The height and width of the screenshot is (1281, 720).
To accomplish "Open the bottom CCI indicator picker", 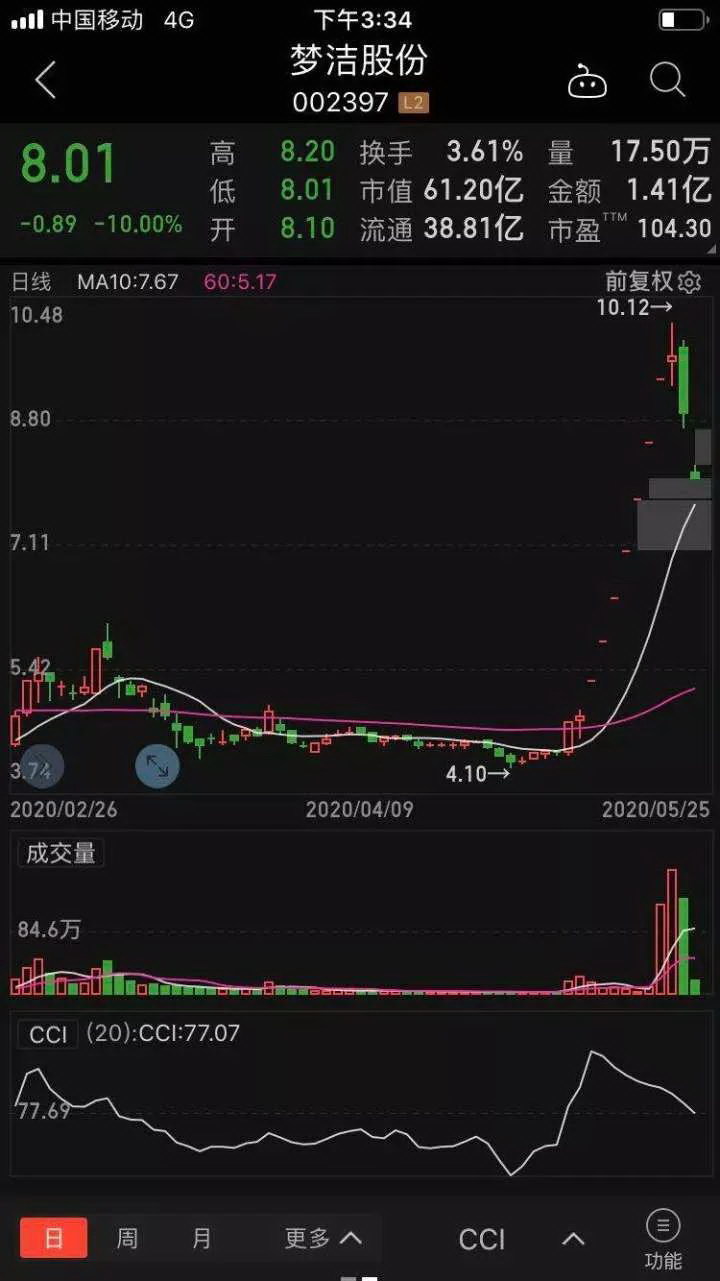I will coord(520,1239).
